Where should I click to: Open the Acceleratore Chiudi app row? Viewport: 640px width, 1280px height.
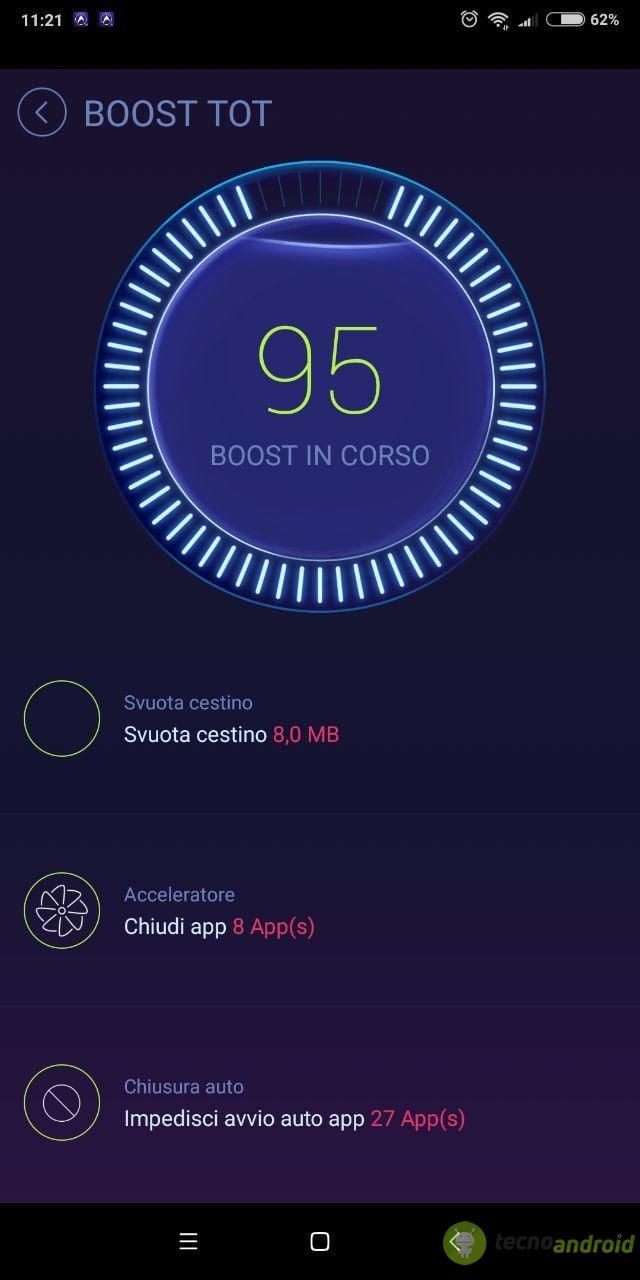coord(320,911)
